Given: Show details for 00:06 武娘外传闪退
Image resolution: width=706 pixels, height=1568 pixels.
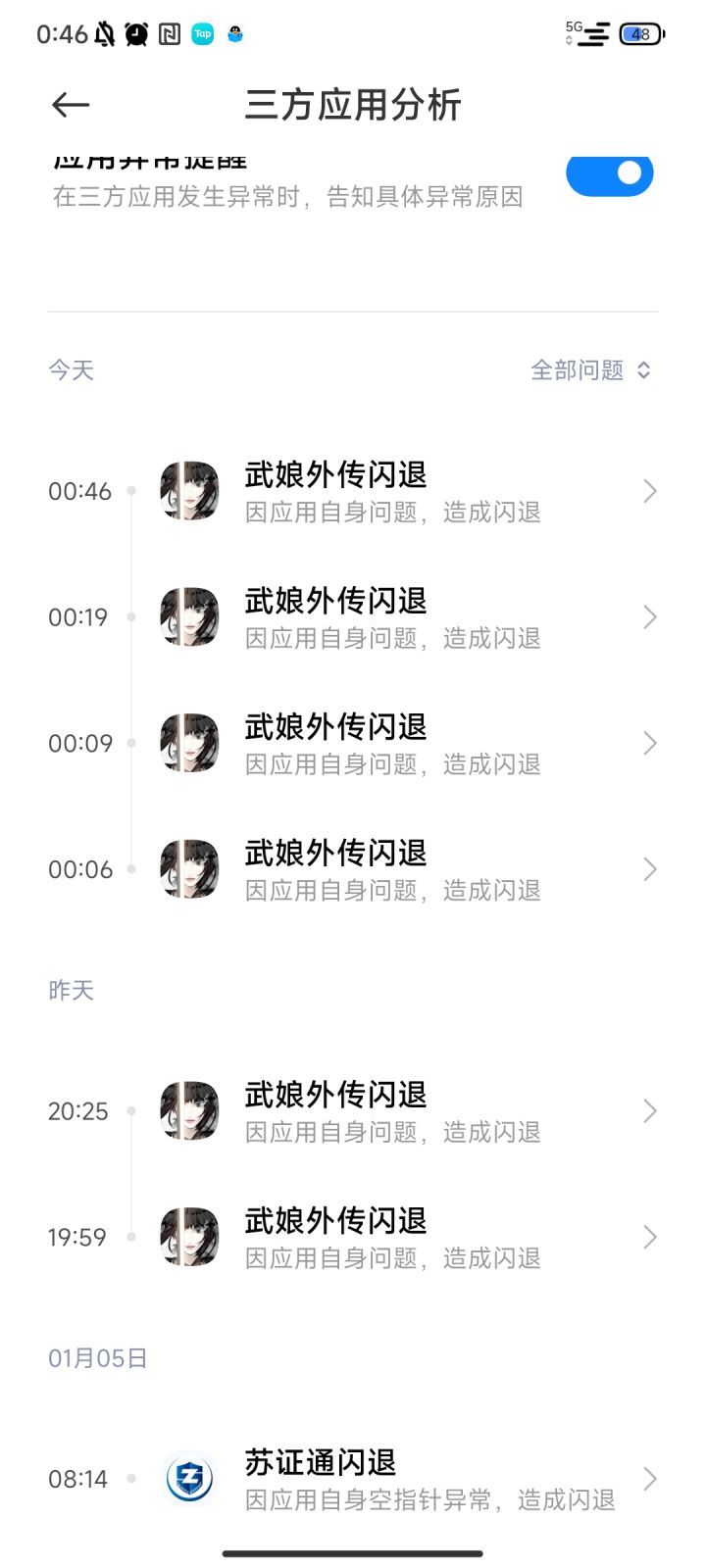Looking at the screenshot, I should [392, 869].
